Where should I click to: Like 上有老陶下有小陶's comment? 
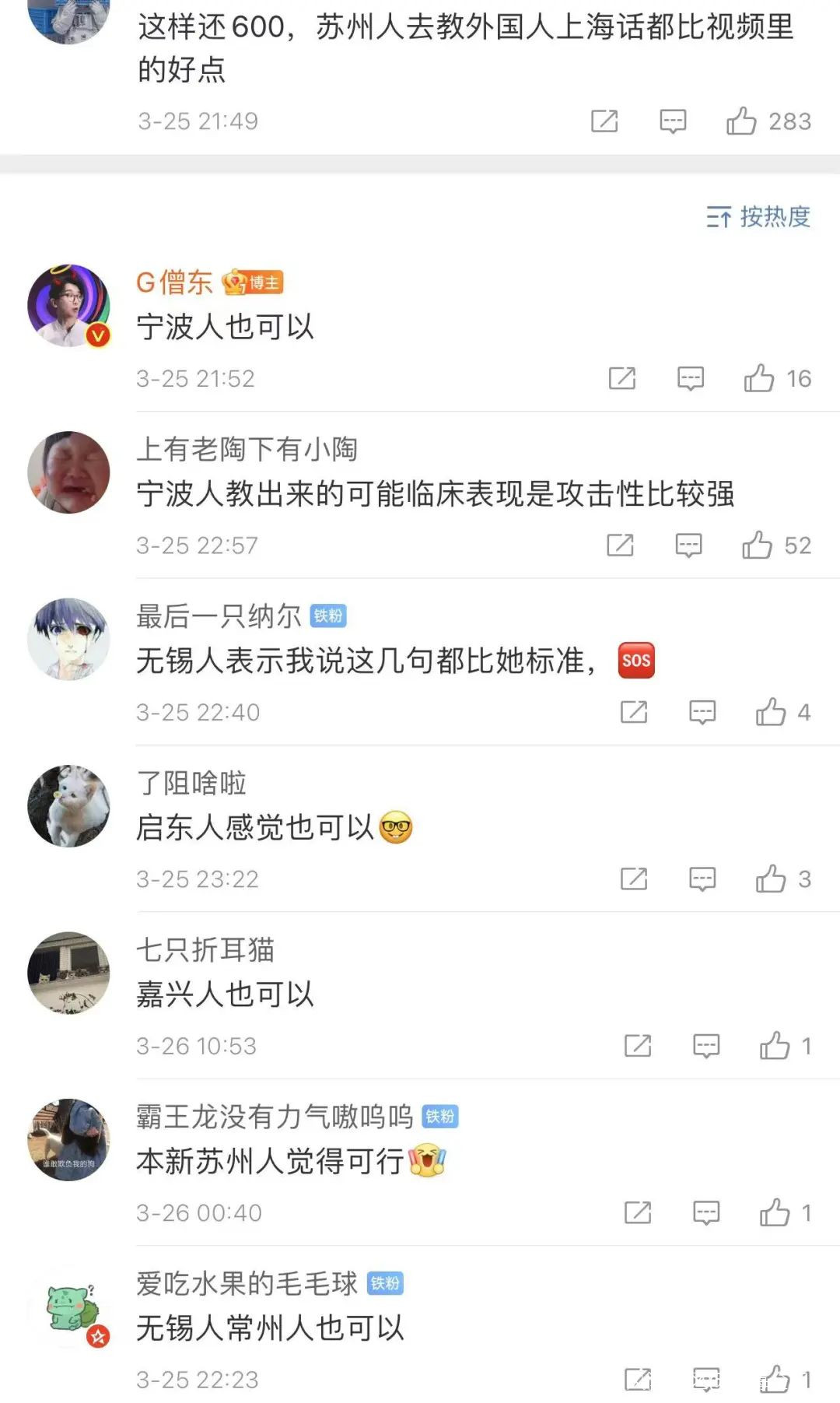757,545
